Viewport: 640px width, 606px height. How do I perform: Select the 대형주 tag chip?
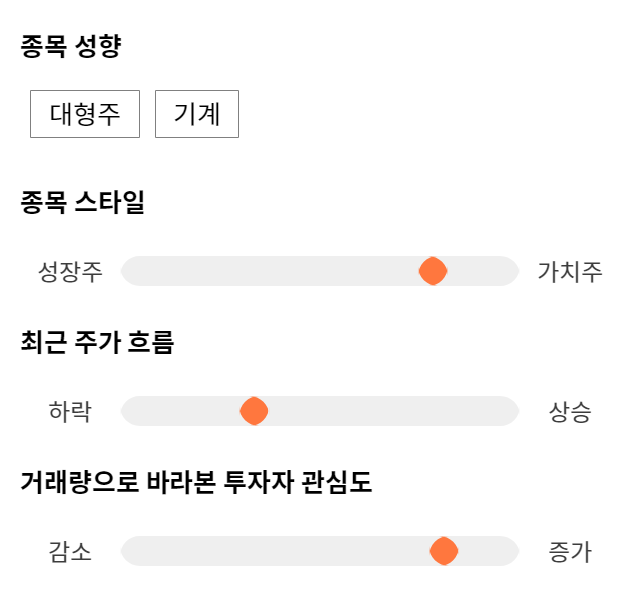coord(85,114)
